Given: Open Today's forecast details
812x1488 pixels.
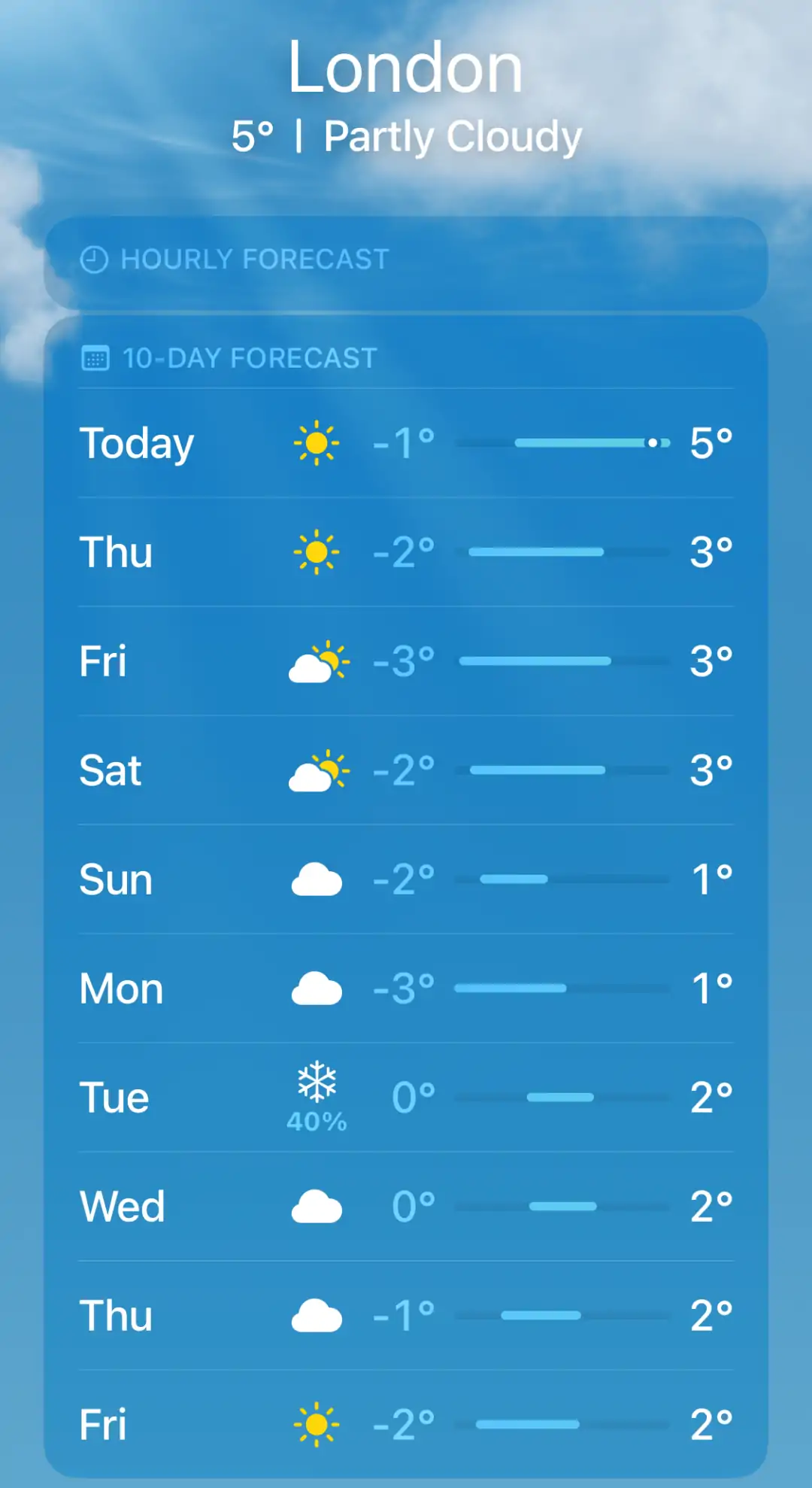Looking at the screenshot, I should pyautogui.click(x=406, y=443).
